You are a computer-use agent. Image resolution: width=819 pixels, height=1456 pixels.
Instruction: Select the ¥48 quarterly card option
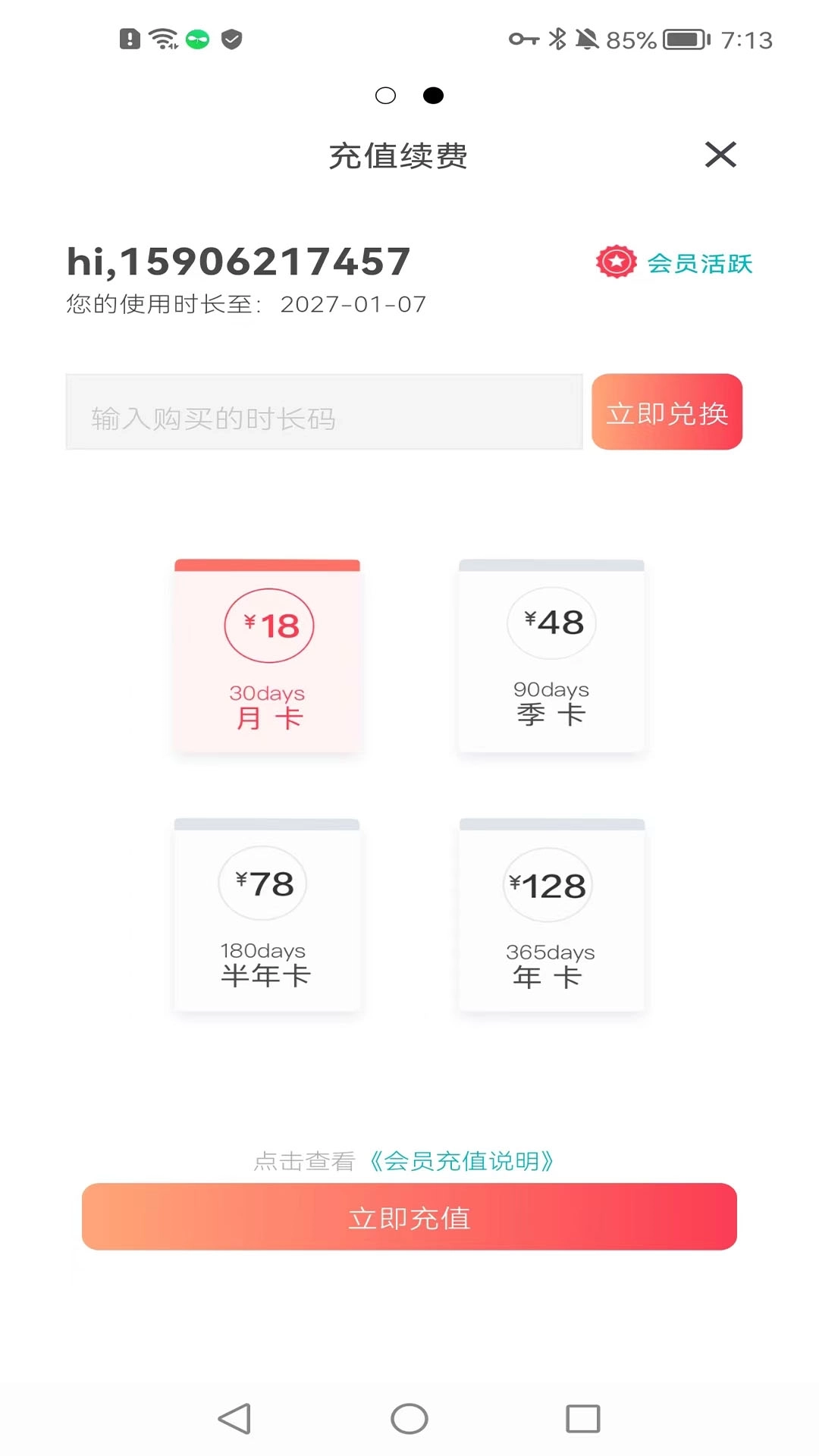551,656
